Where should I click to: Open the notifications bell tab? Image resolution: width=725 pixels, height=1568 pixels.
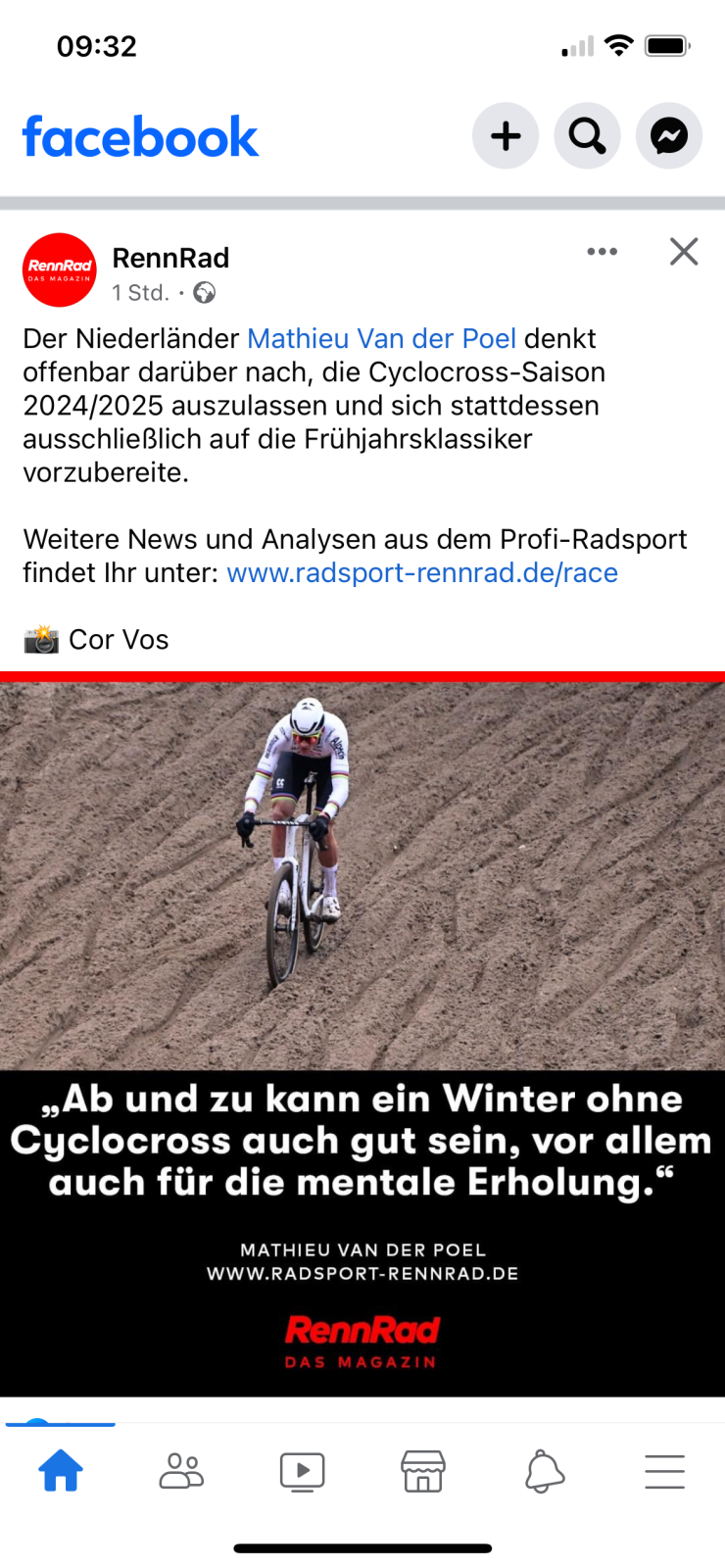[x=544, y=1471]
